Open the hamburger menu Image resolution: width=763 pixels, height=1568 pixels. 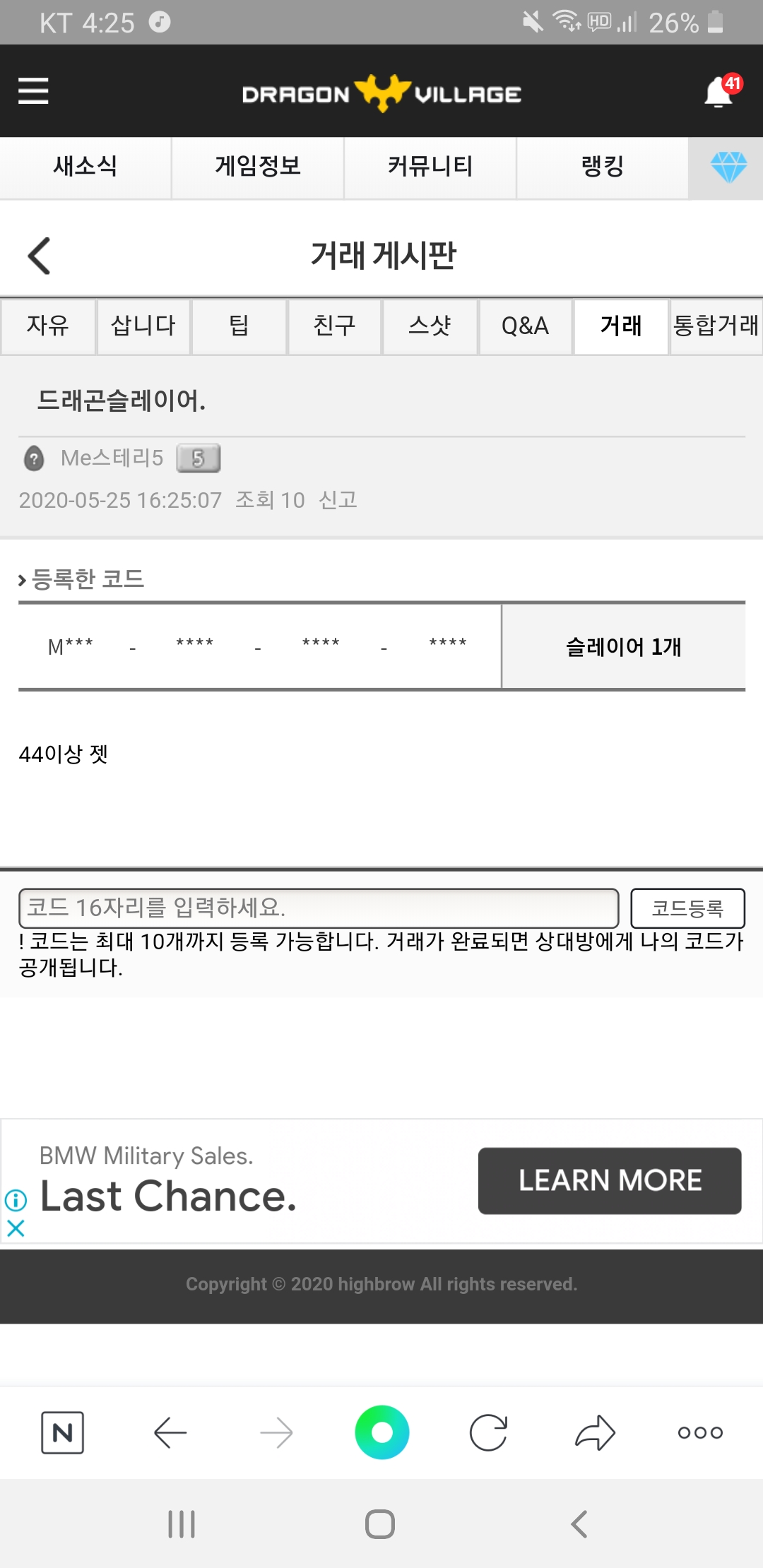(x=33, y=91)
